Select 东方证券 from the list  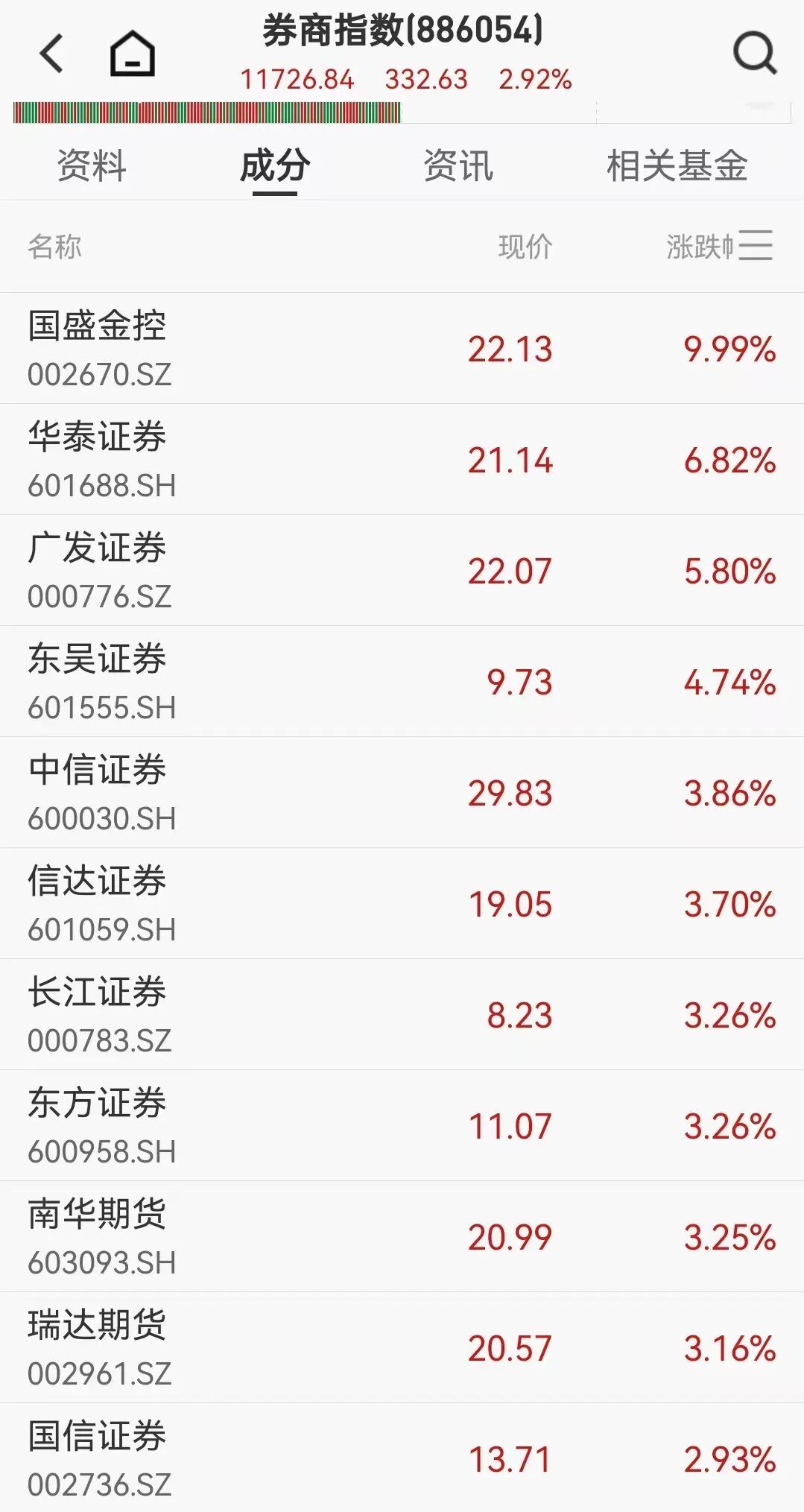coord(98,1125)
